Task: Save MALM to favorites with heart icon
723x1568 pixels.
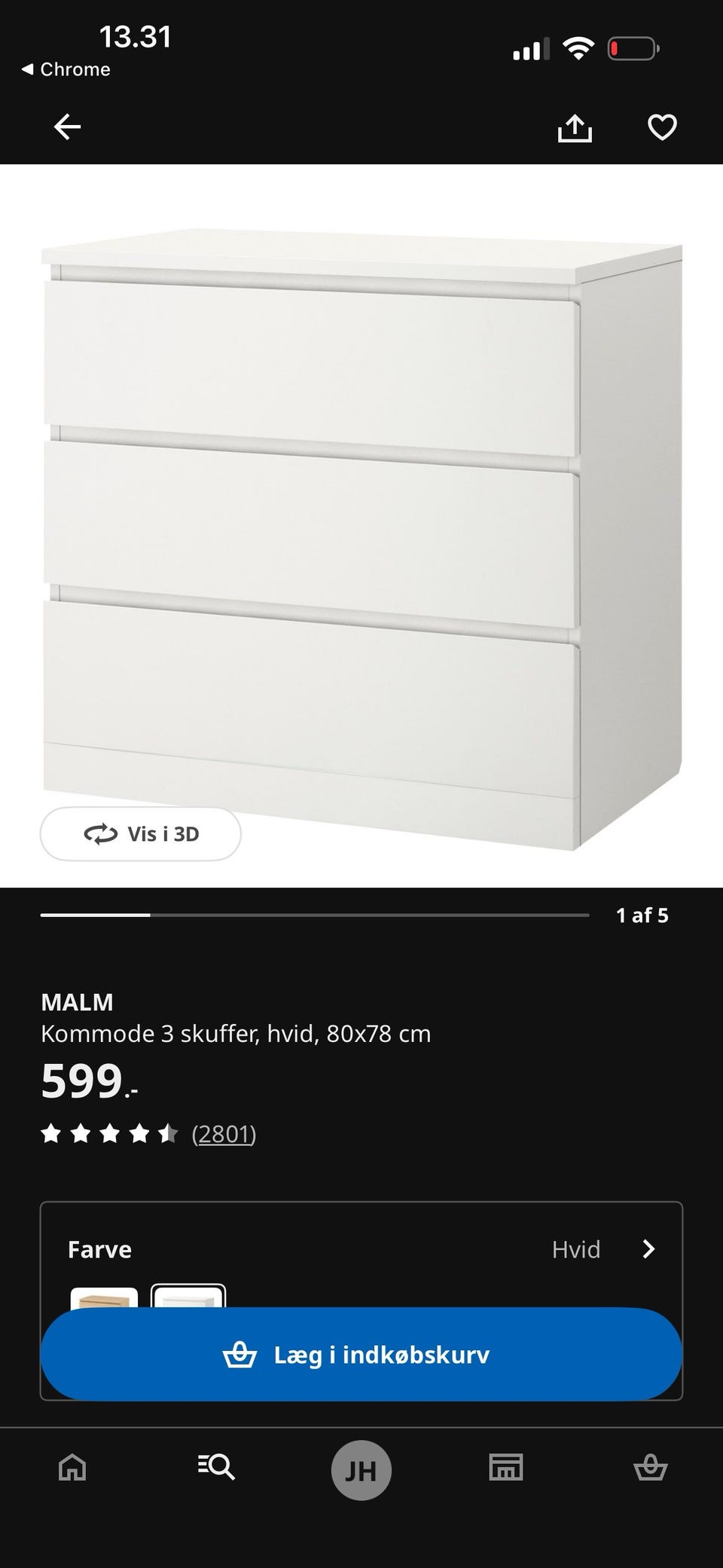Action: pyautogui.click(x=661, y=127)
